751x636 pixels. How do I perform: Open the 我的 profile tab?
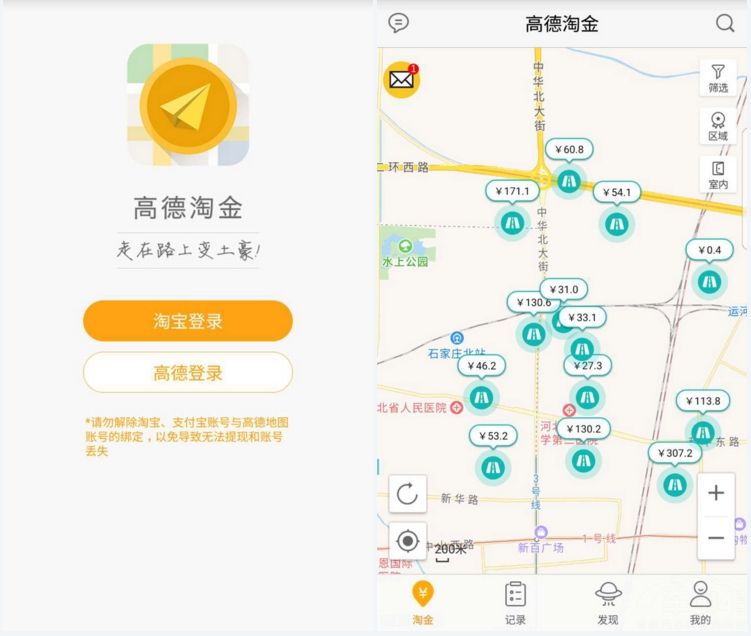(x=700, y=603)
